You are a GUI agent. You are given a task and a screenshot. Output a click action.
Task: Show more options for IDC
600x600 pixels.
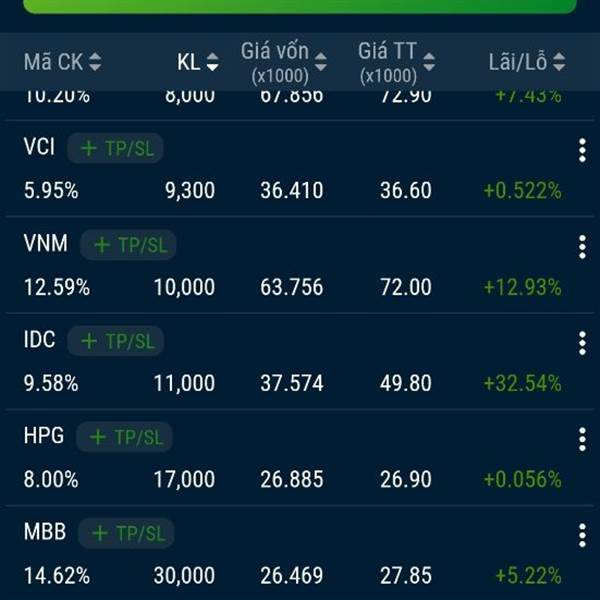click(x=581, y=343)
